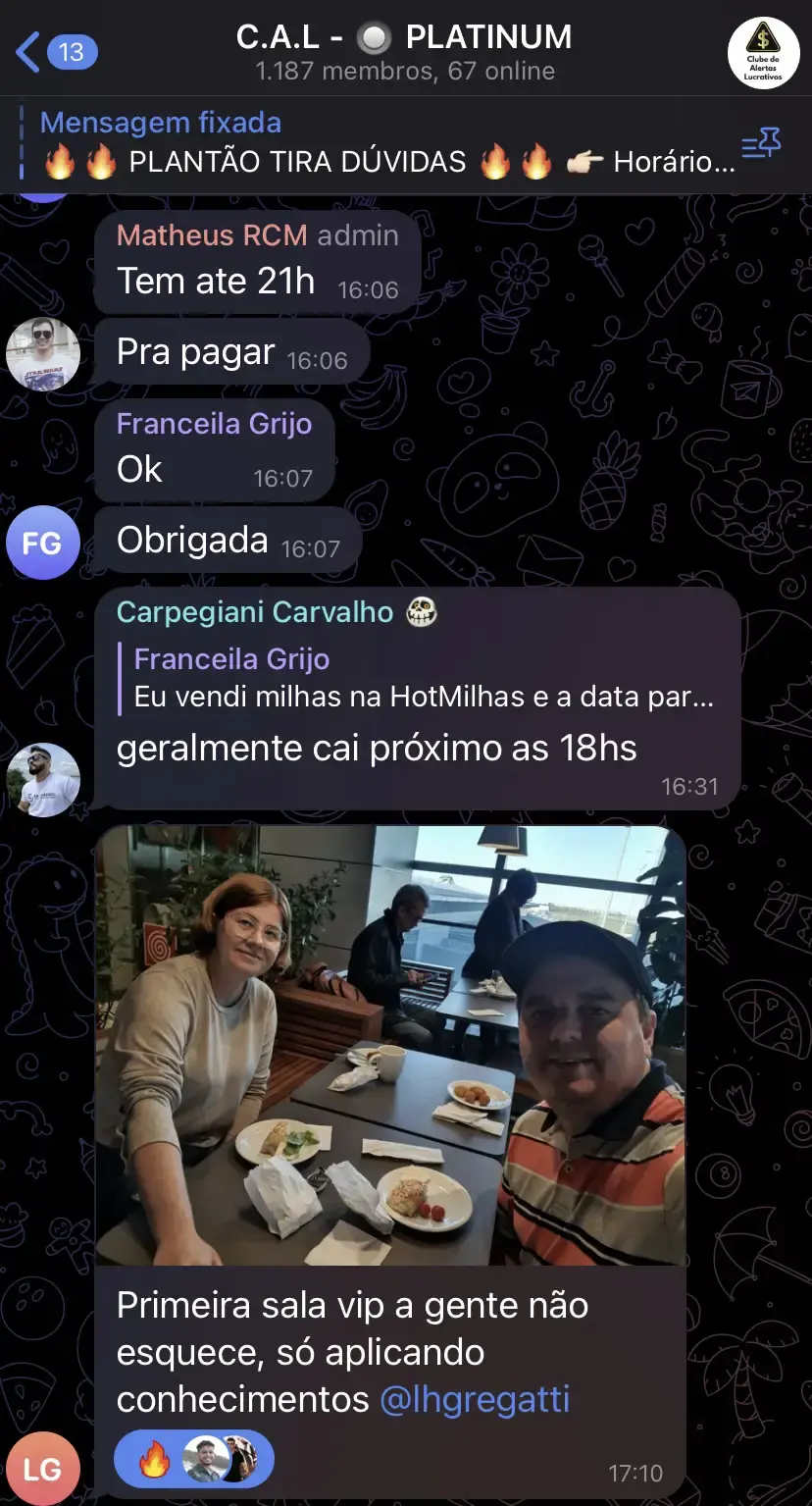Open Matheus RCM's profile avatar
Image resolution: width=812 pixels, height=1506 pixels.
[x=42, y=354]
